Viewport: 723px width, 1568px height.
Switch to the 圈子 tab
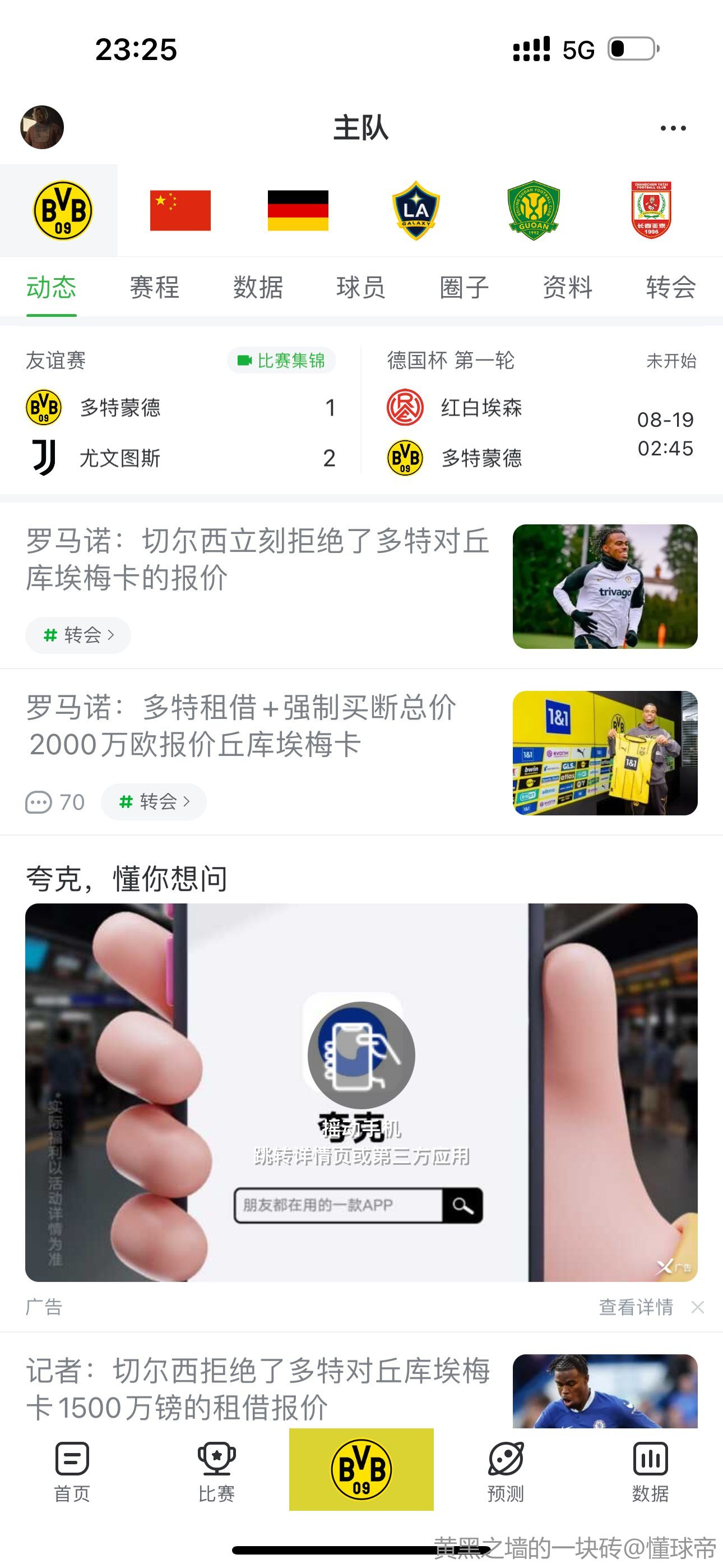pos(465,287)
